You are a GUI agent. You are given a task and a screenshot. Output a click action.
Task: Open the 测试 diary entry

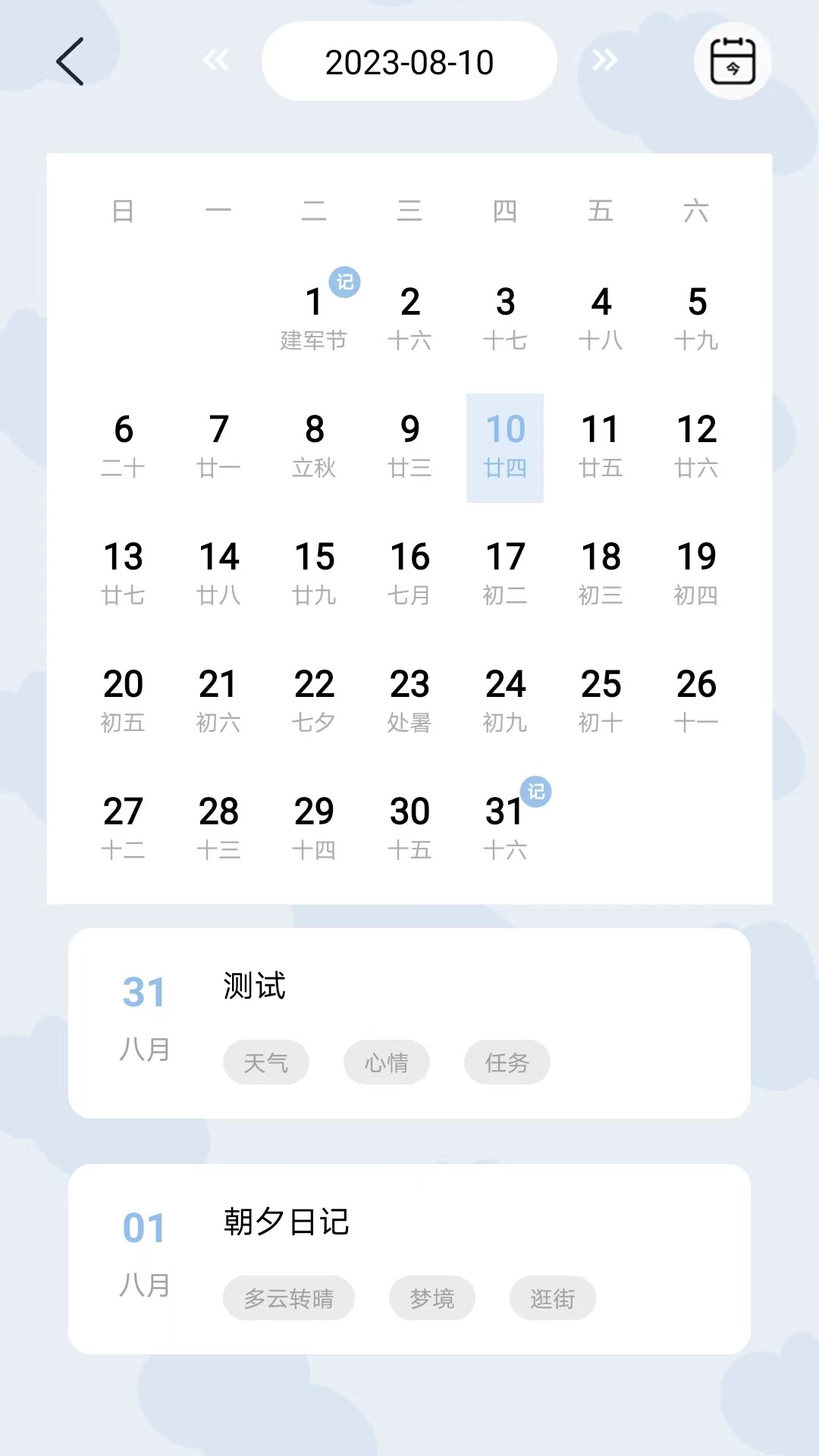coord(253,987)
